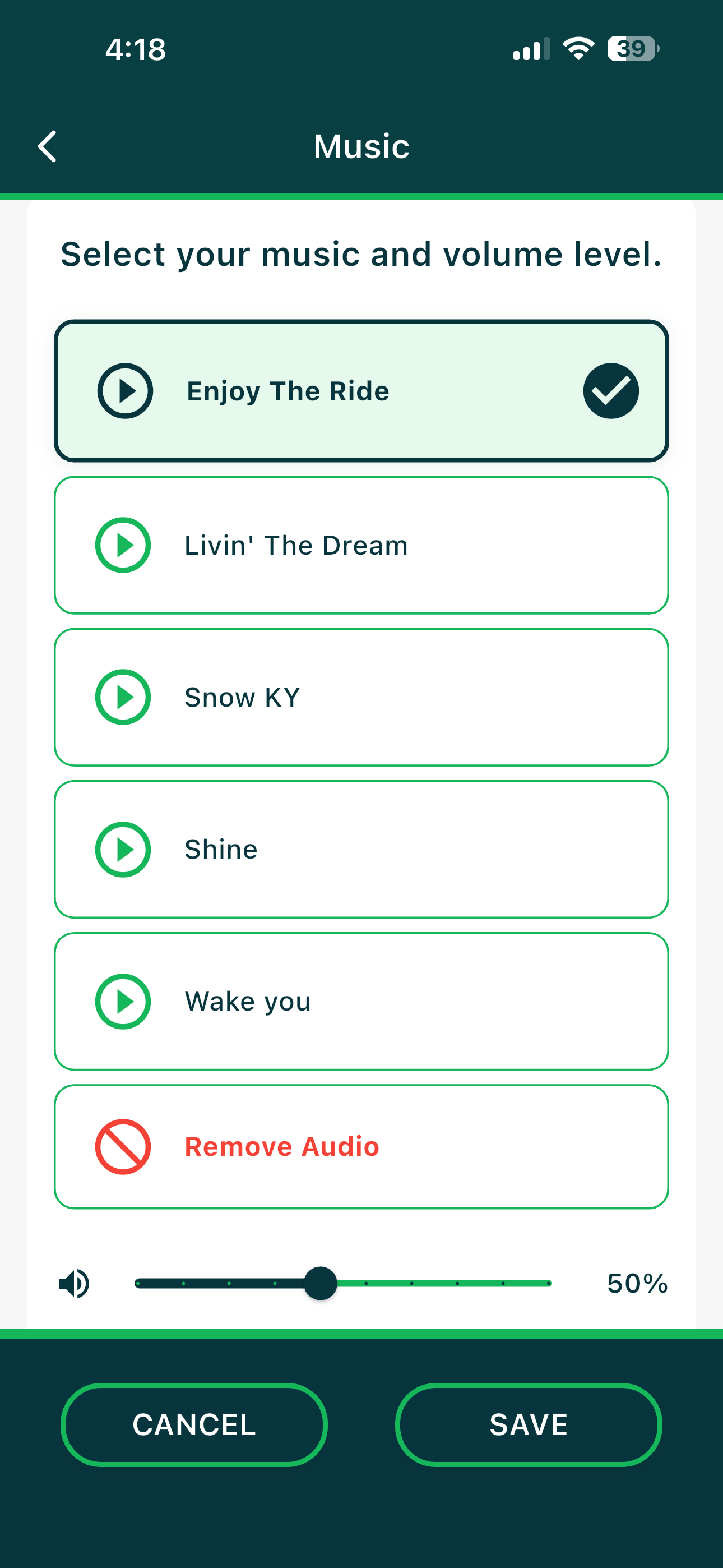
Task: Choose the Remove Audio option
Action: 361,1147
